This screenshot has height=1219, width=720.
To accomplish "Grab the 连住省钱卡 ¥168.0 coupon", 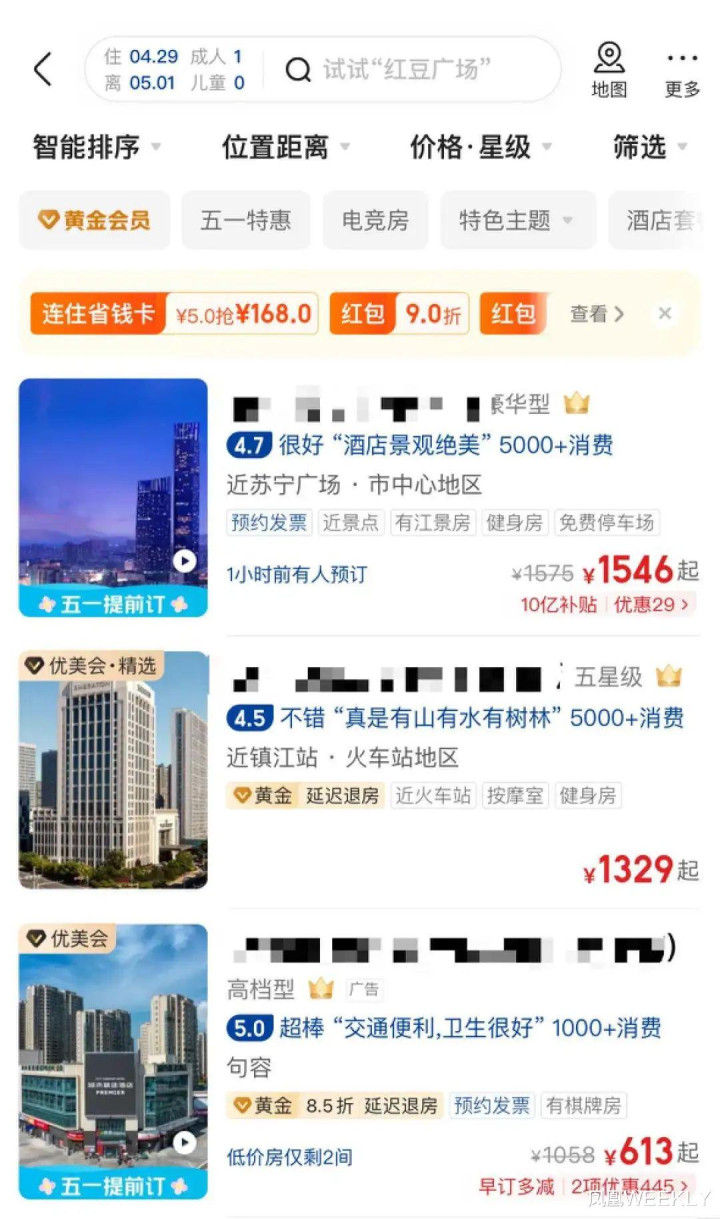I will pos(174,313).
